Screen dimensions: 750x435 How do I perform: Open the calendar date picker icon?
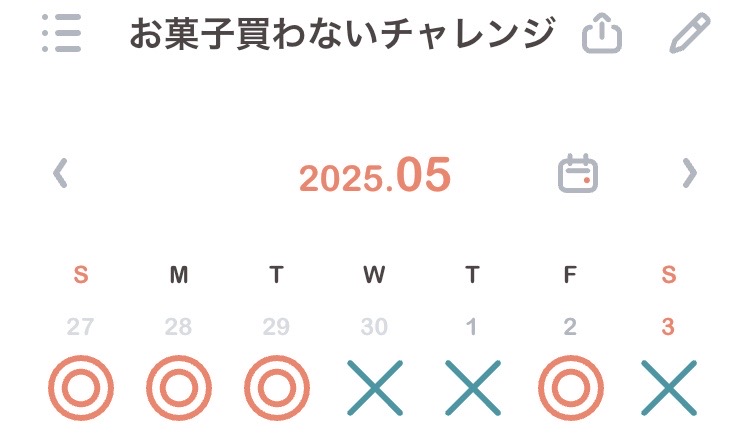coord(577,174)
